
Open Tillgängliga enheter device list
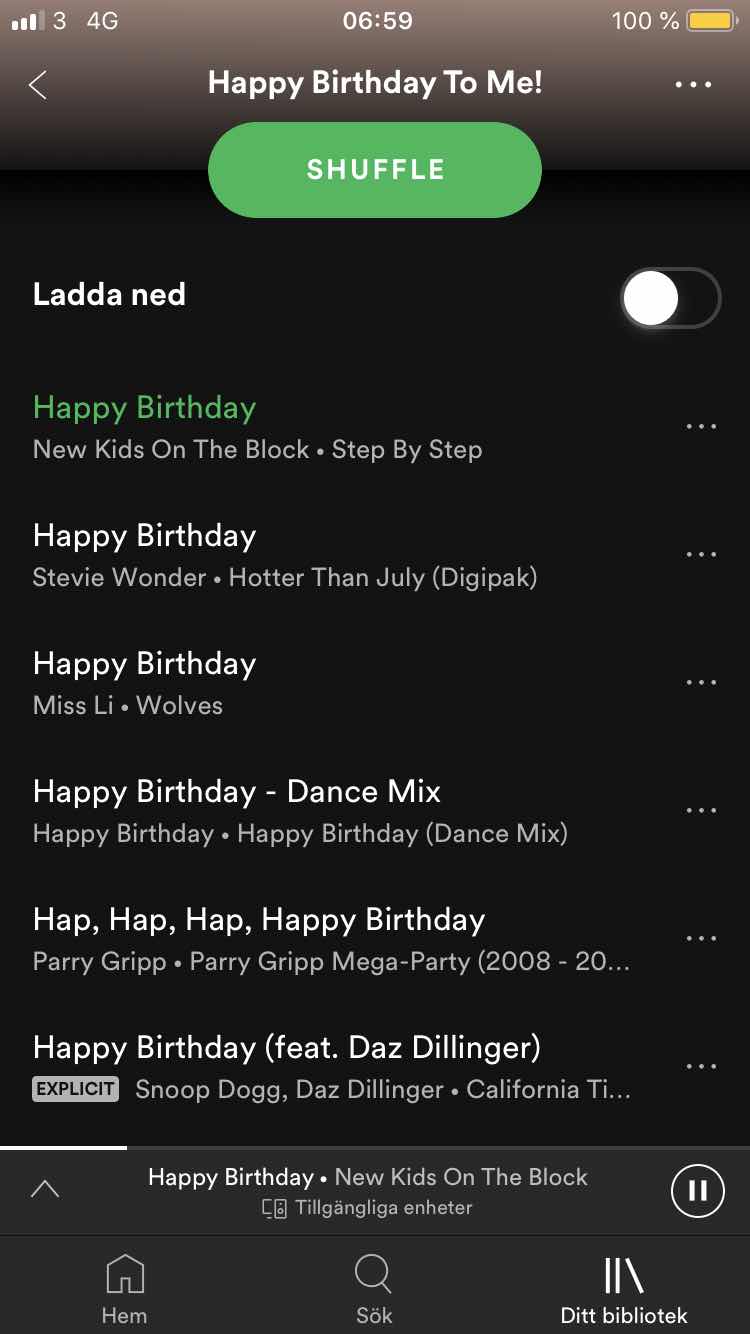pyautogui.click(x=368, y=1208)
